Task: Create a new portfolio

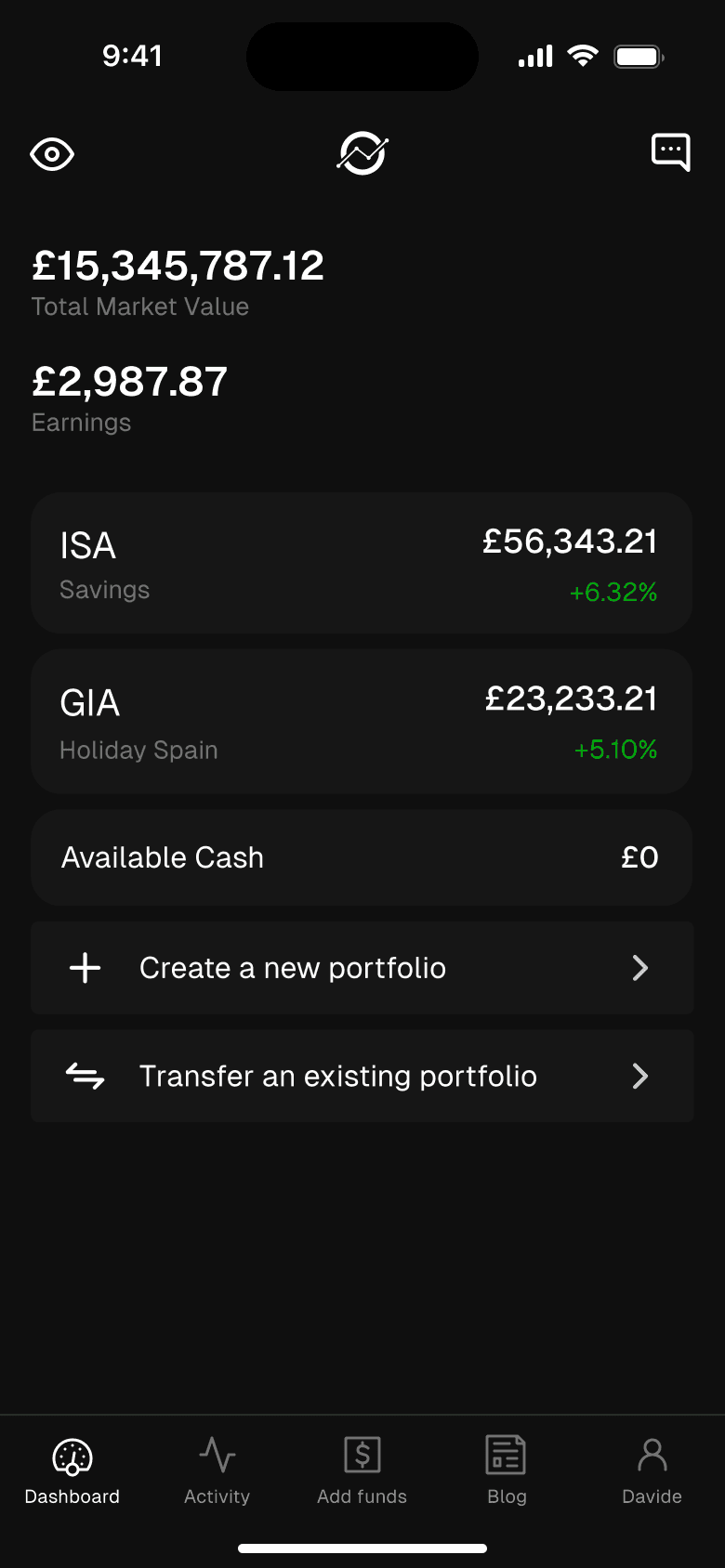Action: (x=362, y=968)
